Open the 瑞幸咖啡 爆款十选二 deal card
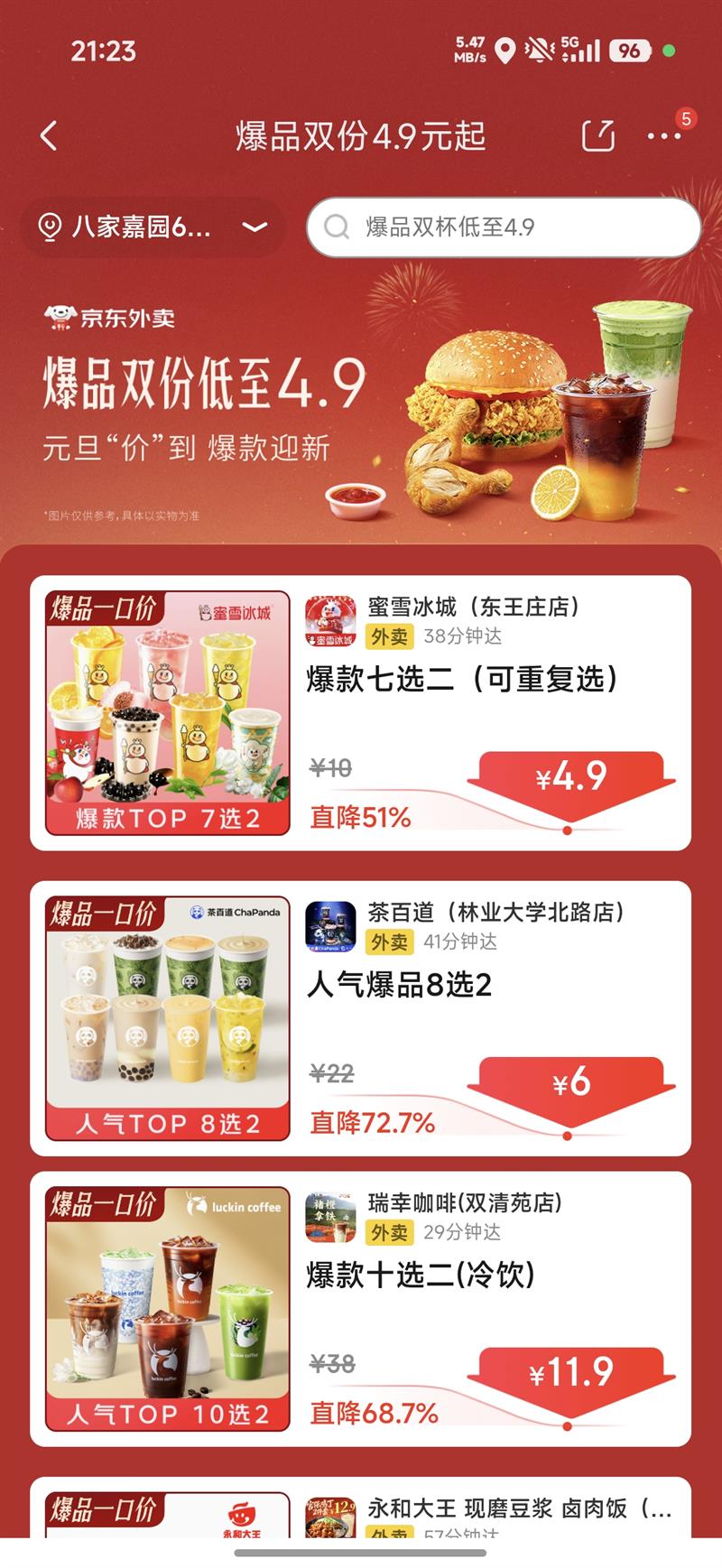Screen dimensions: 722x1568 [361, 1309]
